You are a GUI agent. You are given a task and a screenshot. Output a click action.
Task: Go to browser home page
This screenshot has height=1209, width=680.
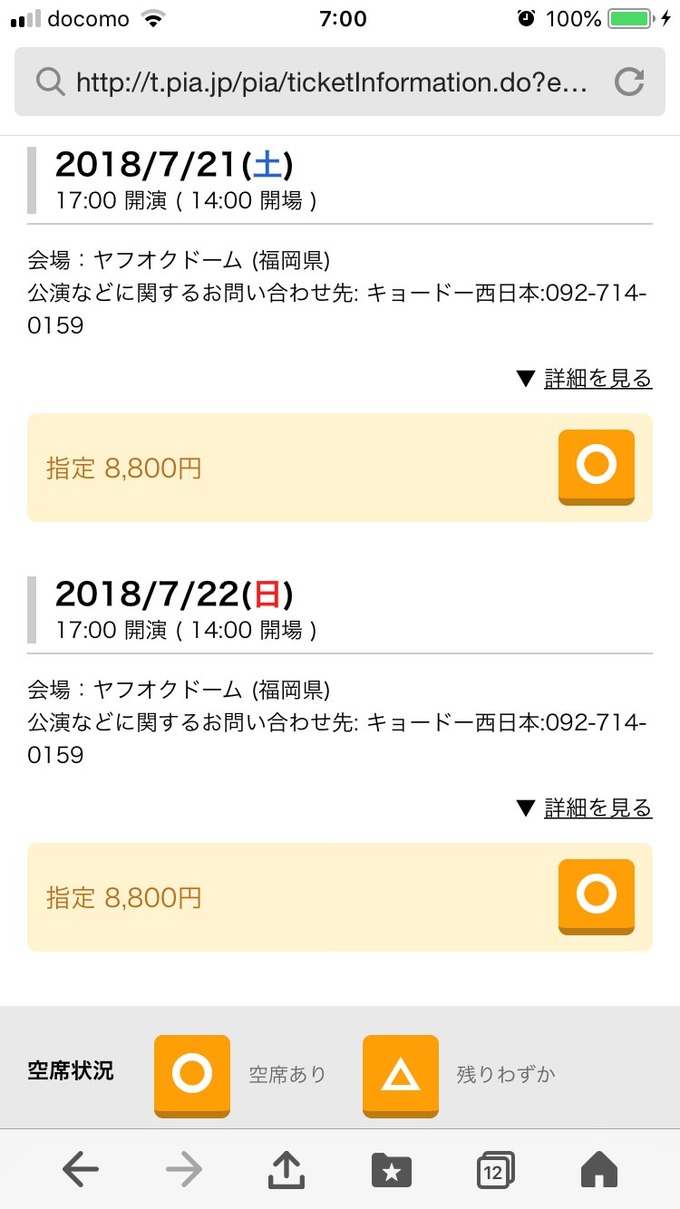[599, 1169]
